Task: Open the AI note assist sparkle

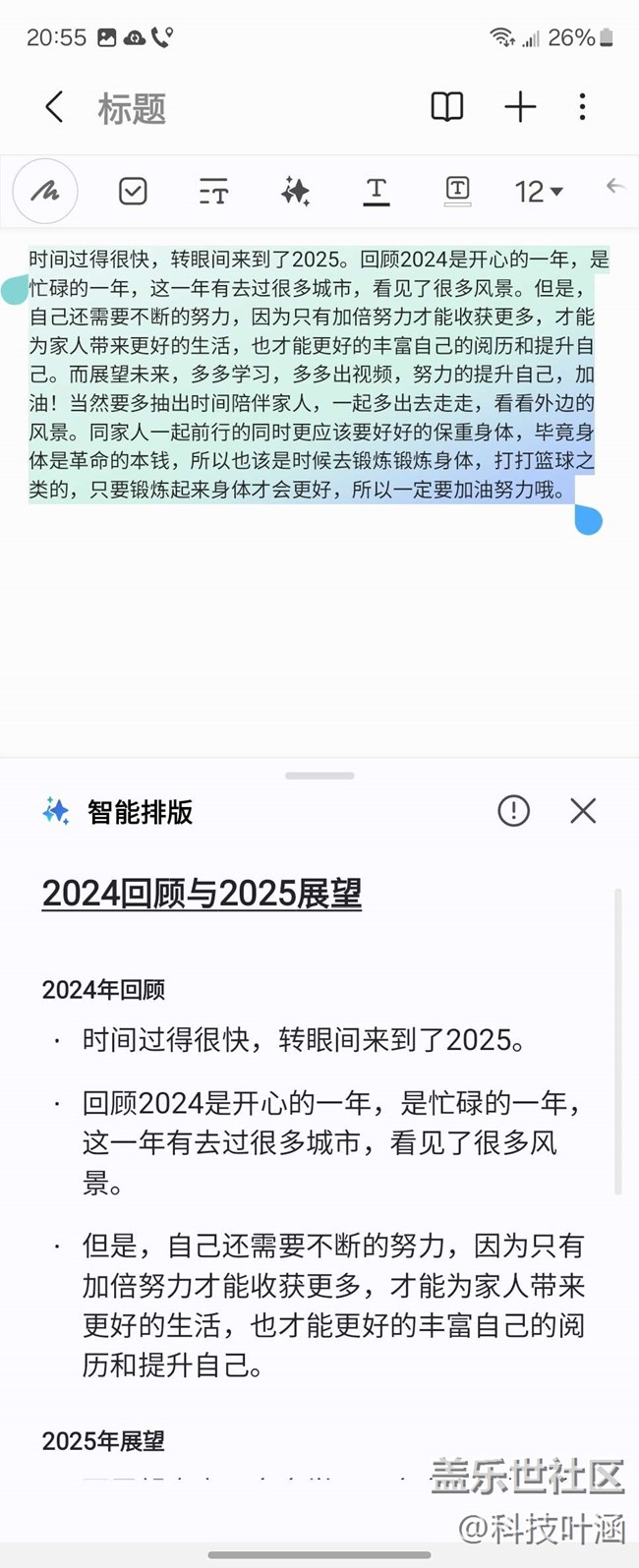Action: [295, 191]
